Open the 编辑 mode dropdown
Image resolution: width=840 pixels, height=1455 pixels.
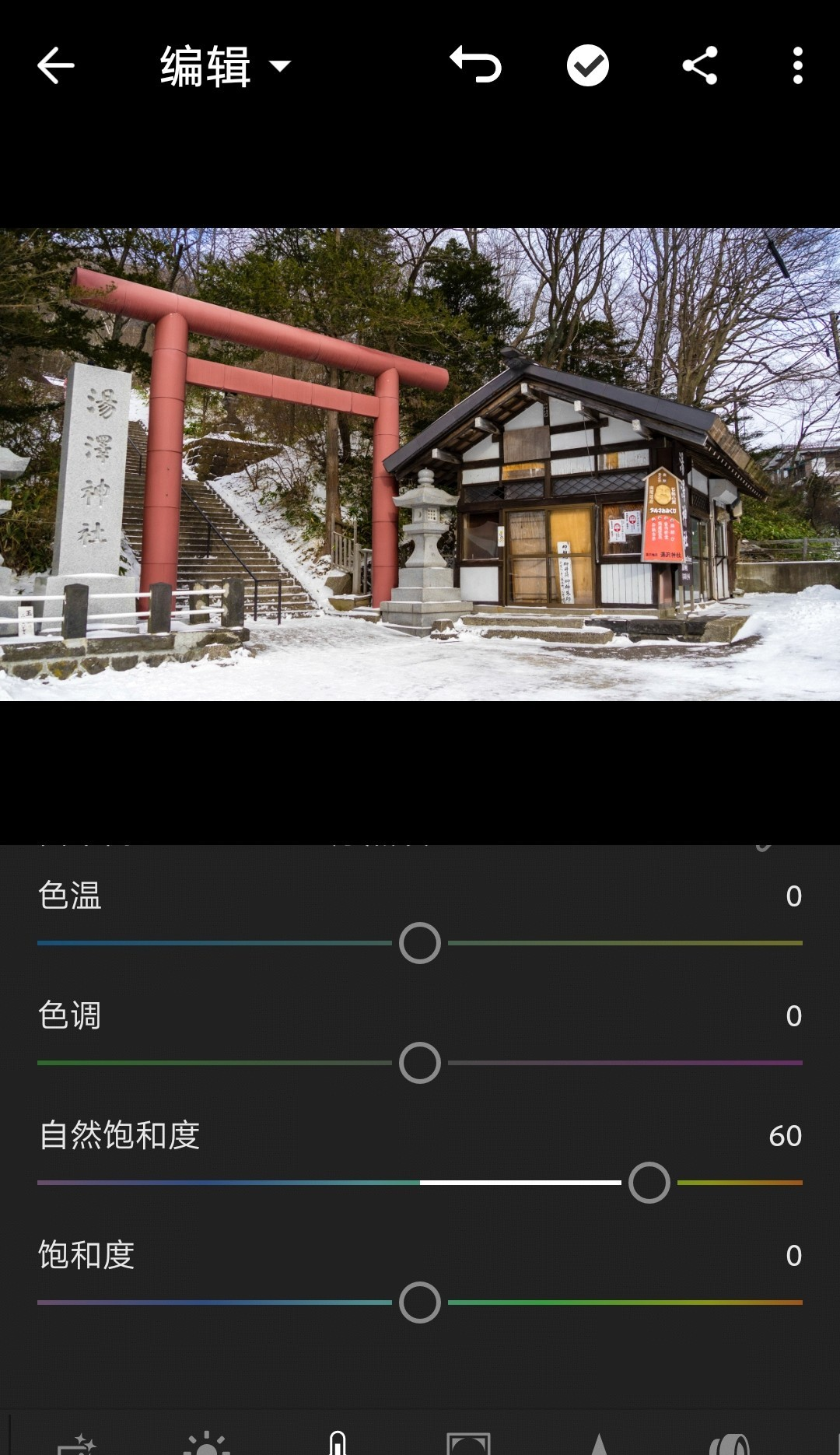coord(226,66)
